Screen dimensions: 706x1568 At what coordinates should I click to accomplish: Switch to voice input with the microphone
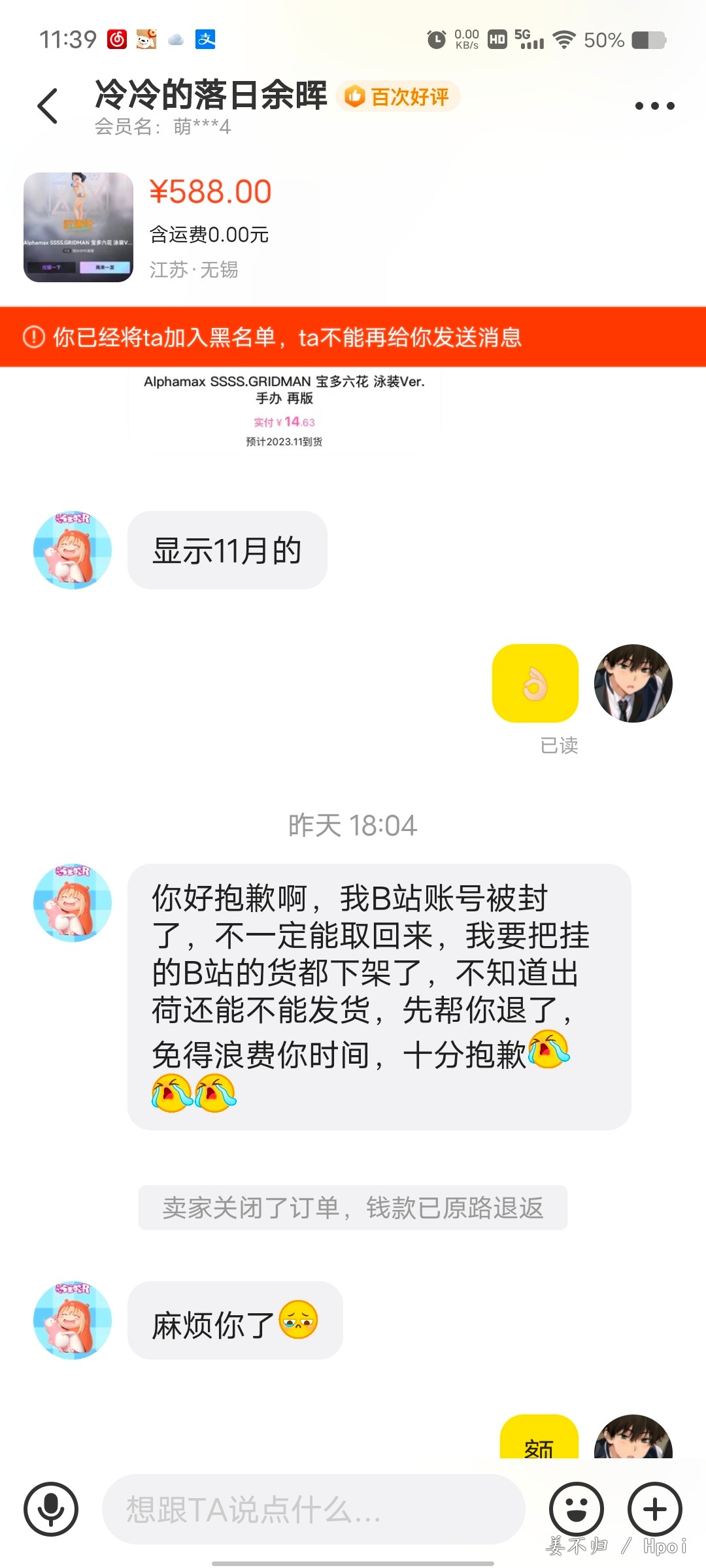click(51, 1509)
